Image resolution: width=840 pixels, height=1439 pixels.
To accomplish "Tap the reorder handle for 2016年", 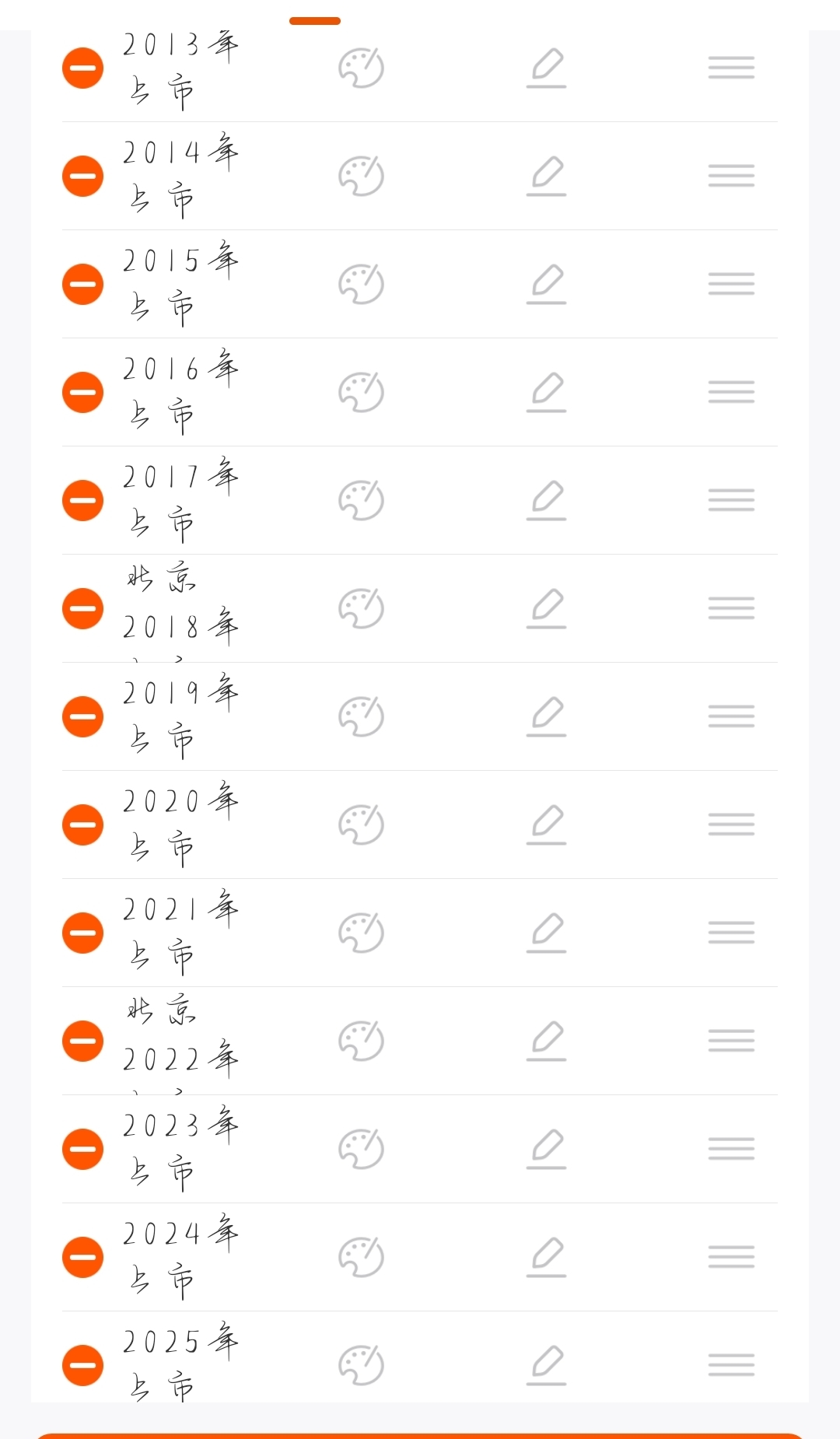I will click(x=731, y=392).
